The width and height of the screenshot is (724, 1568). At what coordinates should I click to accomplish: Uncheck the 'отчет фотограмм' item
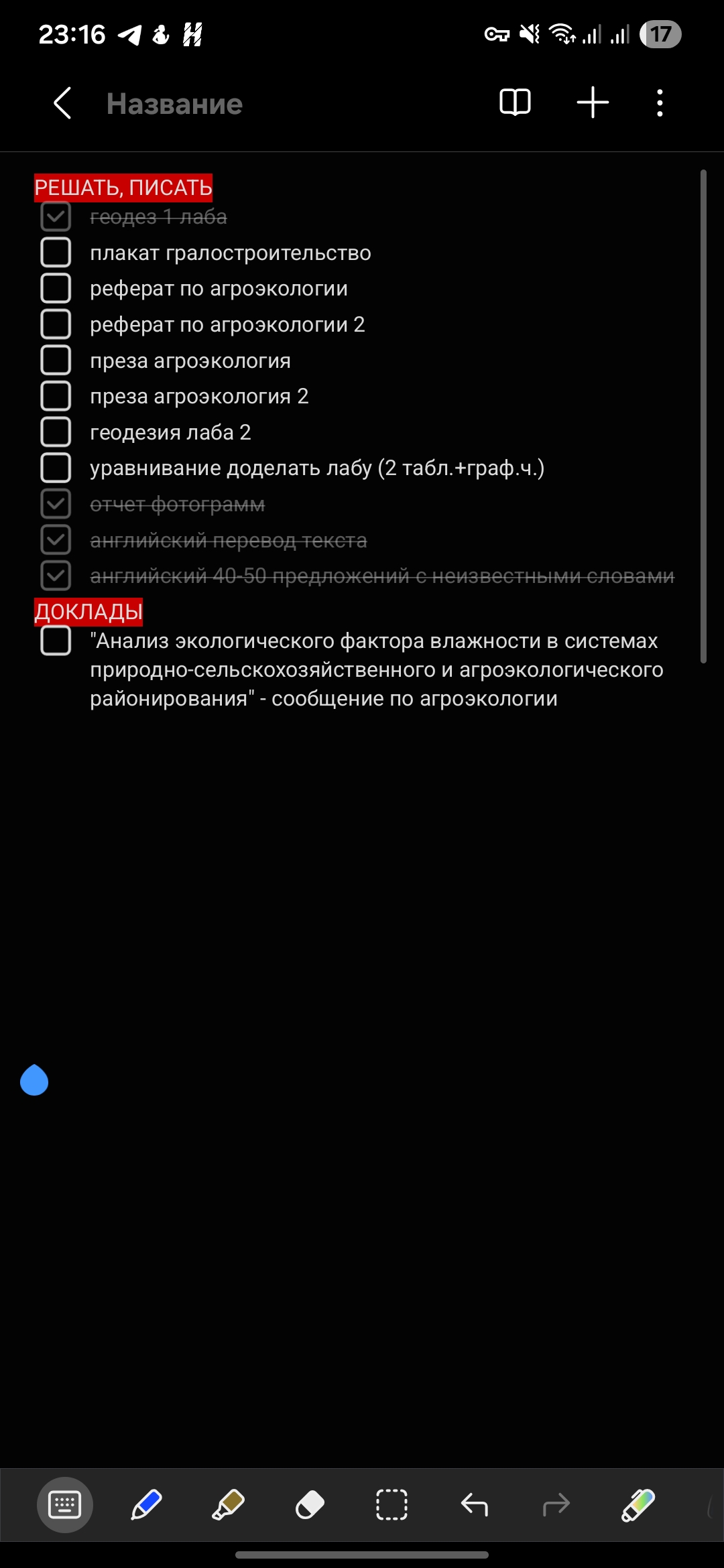click(56, 504)
